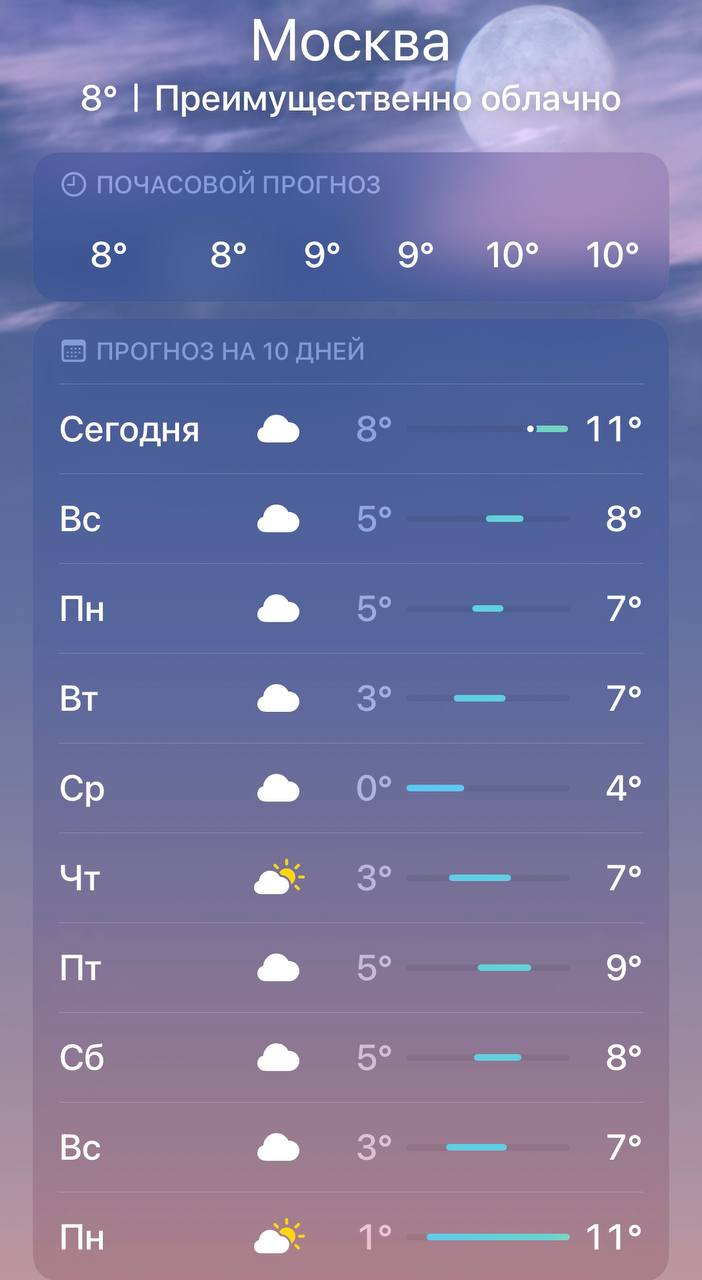
Task: Open the Вс row with 3° to 7°
Action: (351, 1147)
